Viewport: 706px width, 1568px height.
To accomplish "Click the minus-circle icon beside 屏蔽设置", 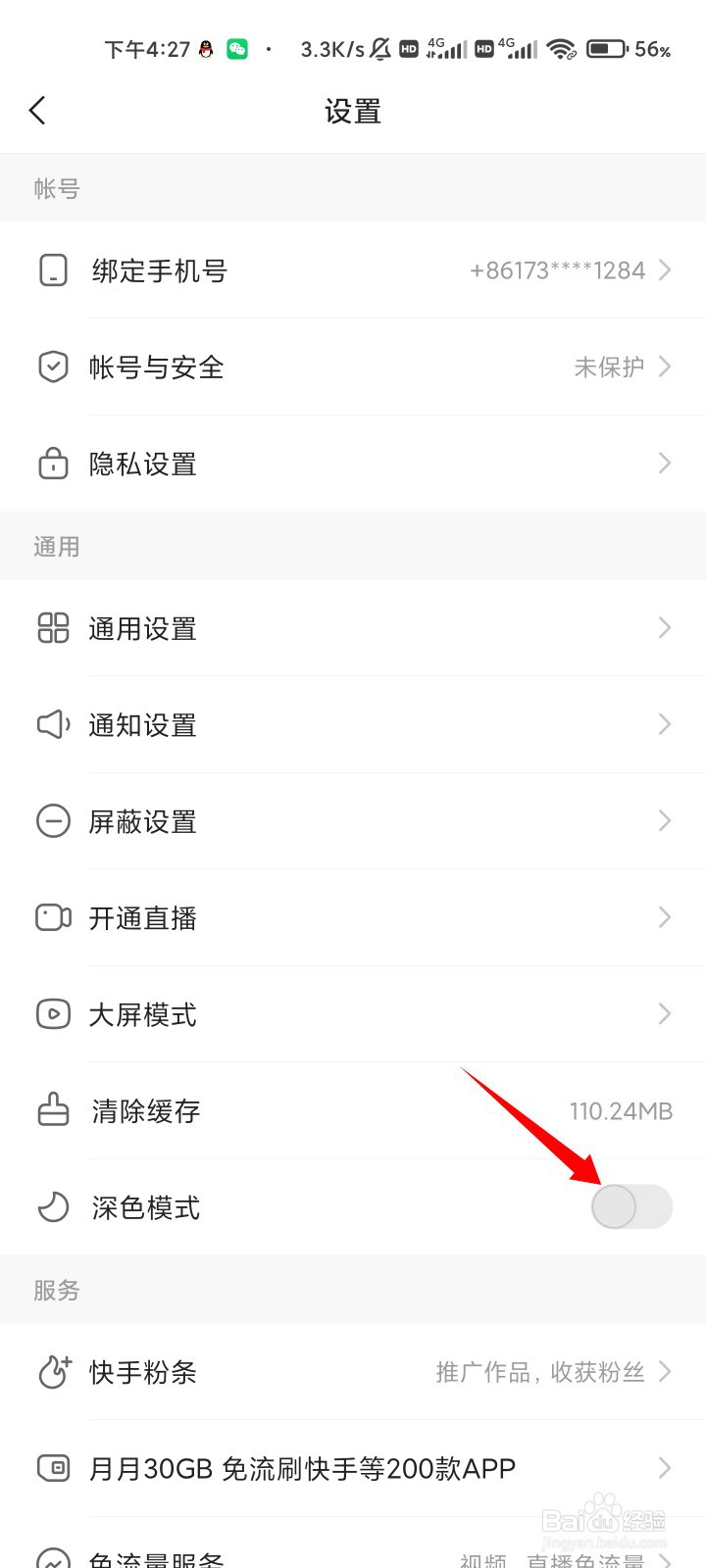I will click(x=54, y=821).
